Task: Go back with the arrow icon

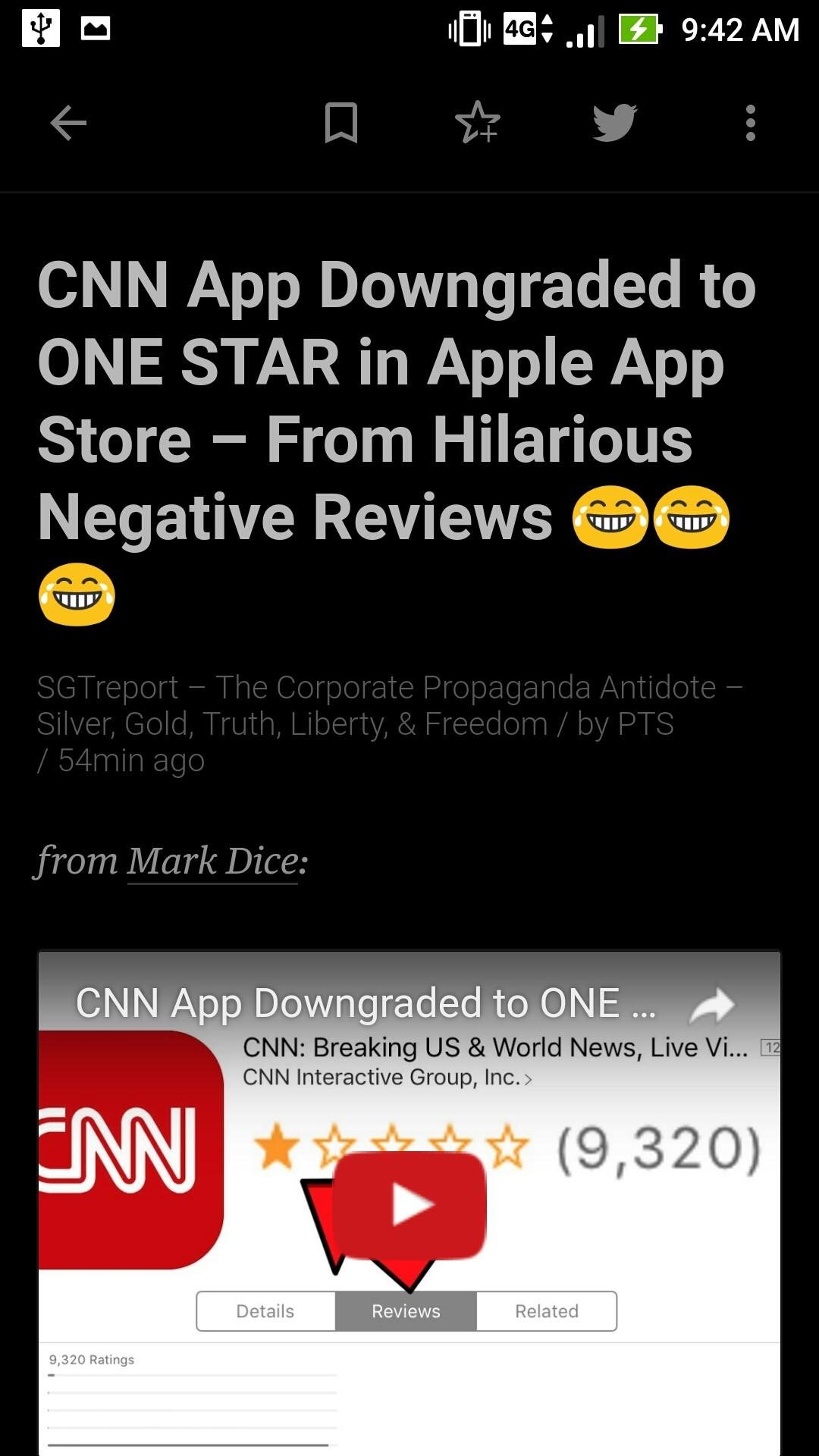Action: pyautogui.click(x=68, y=123)
